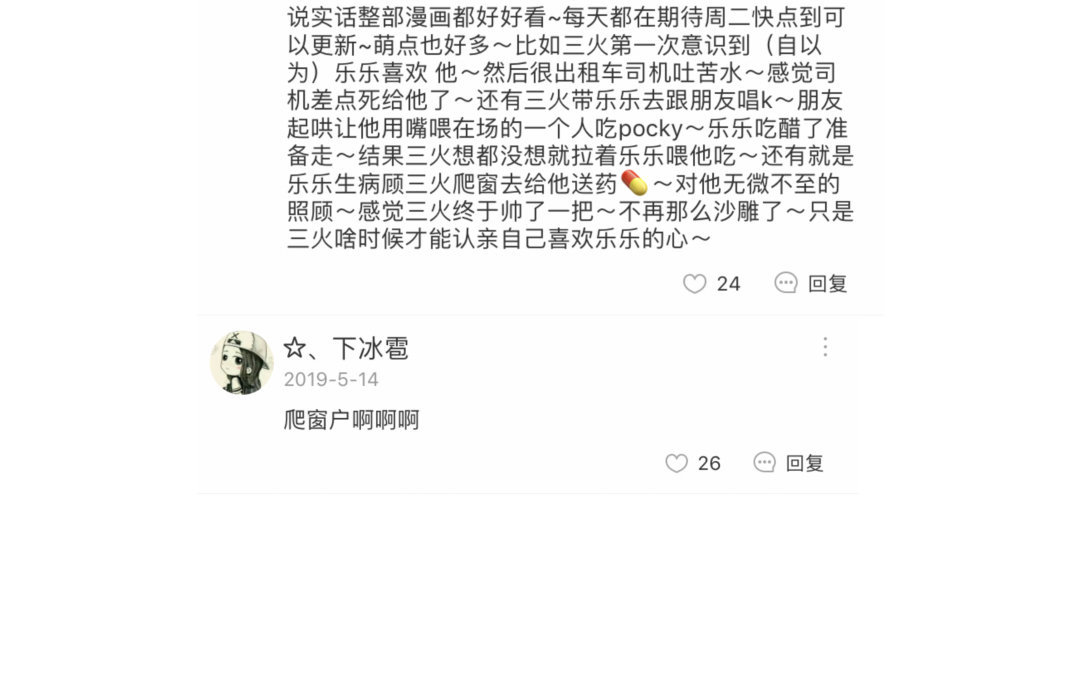This screenshot has height=675, width=1080.
Task: Reply to 下冰雹's comment
Action: tap(789, 463)
